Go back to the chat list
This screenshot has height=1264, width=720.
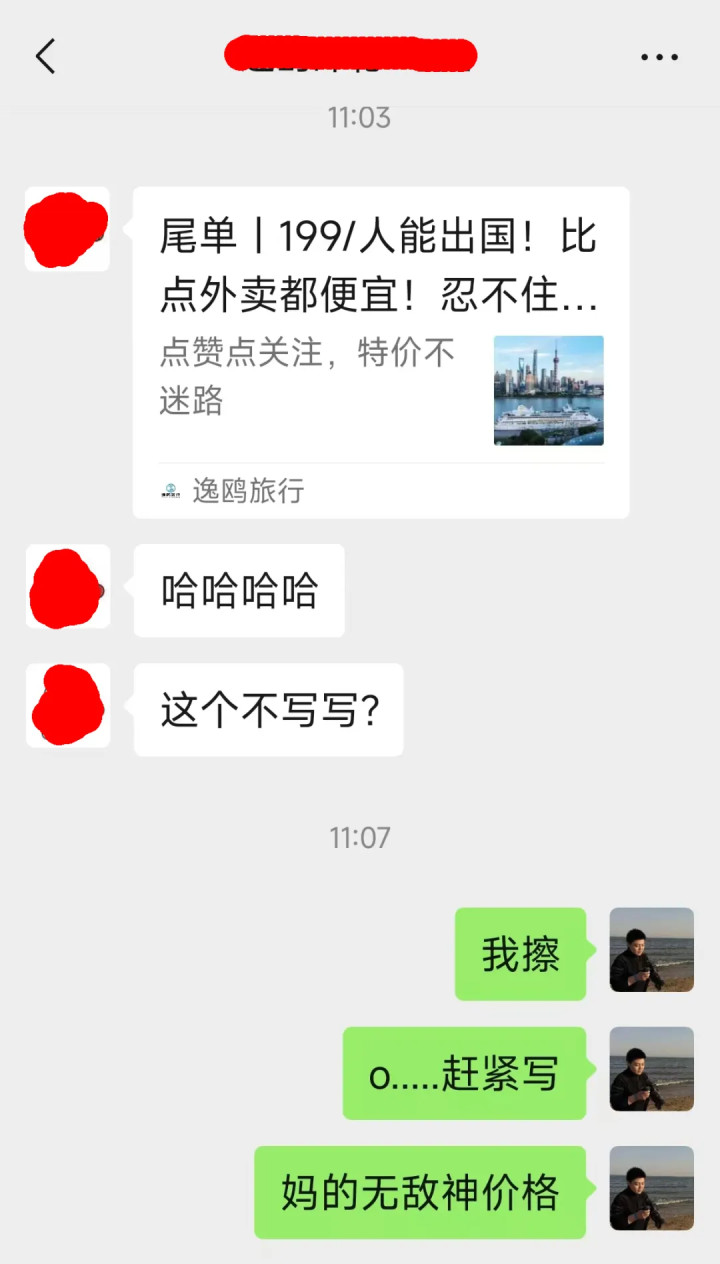46,57
